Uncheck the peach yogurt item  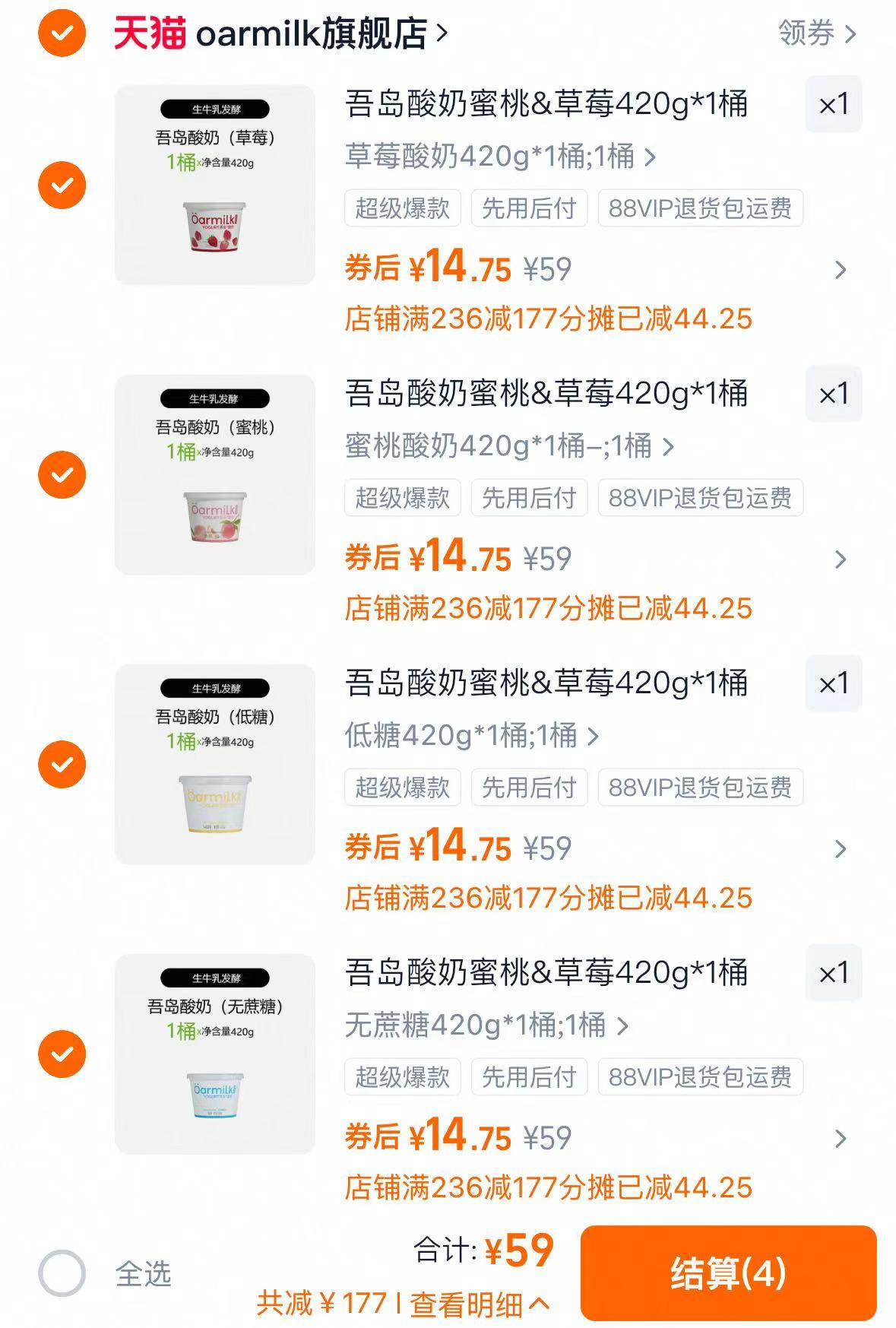[61, 473]
